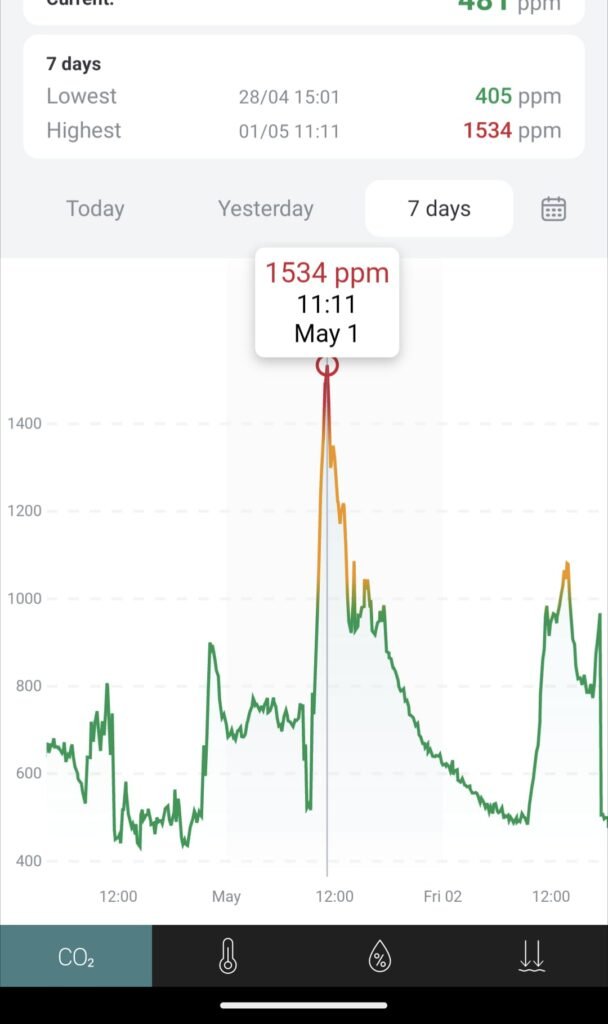Show the CO₂ chart tab
The image size is (608, 1024).
coord(76,957)
